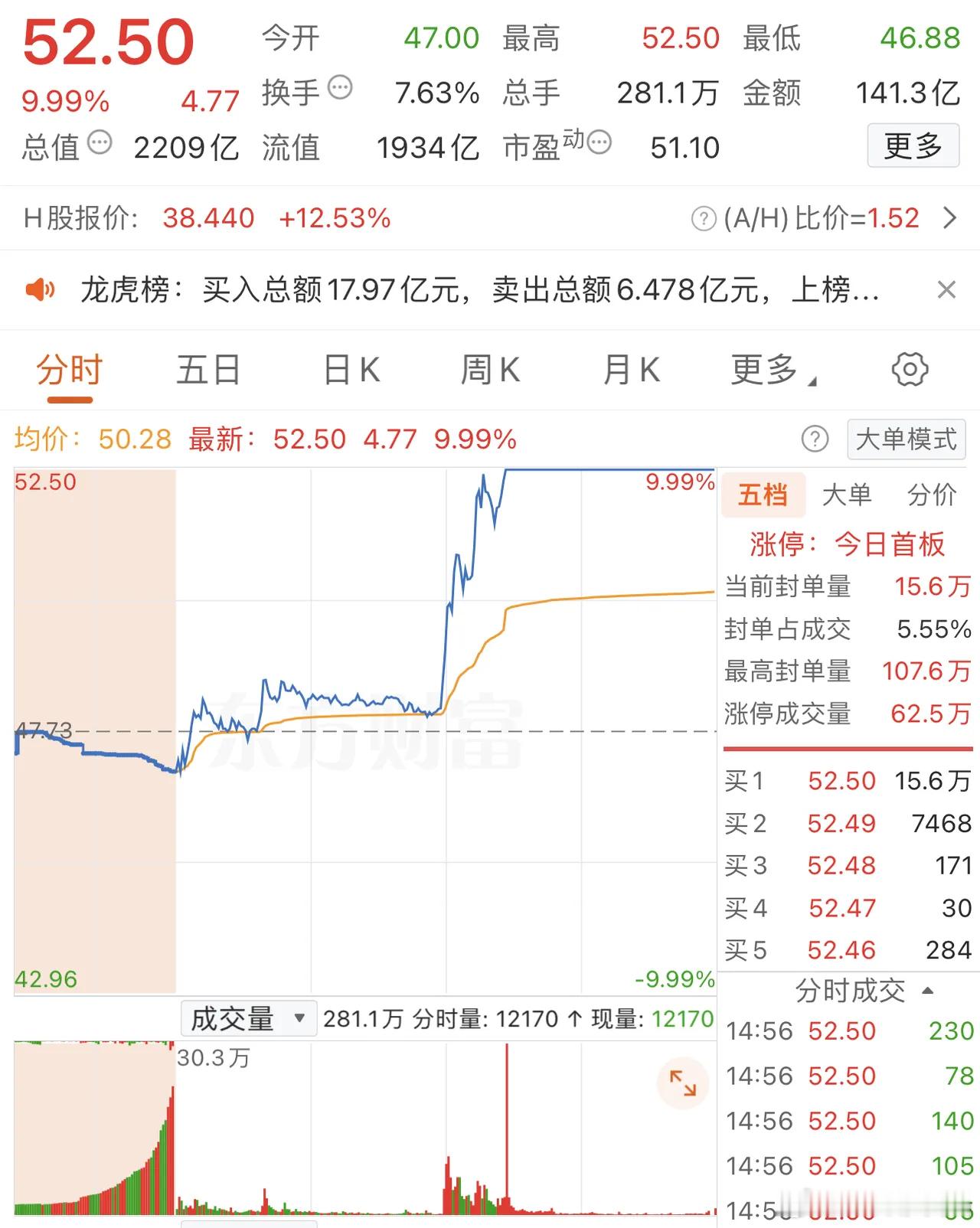The height and width of the screenshot is (1228, 980).
Task: Open the chart settings gear icon
Action: (910, 370)
